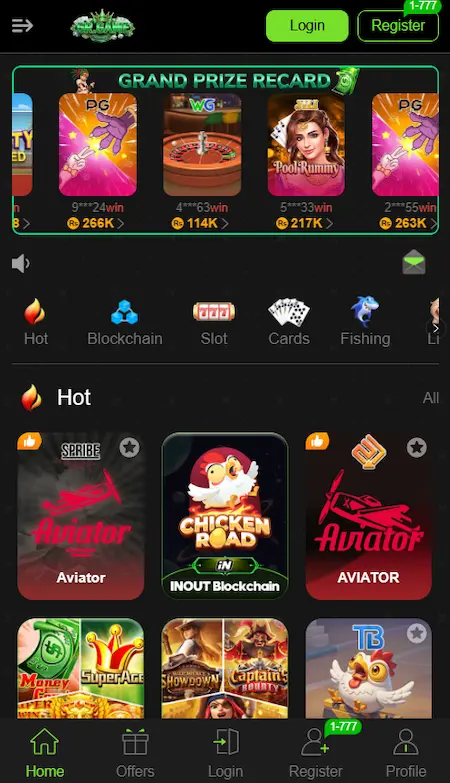Switch to the Profile tab

[406, 753]
